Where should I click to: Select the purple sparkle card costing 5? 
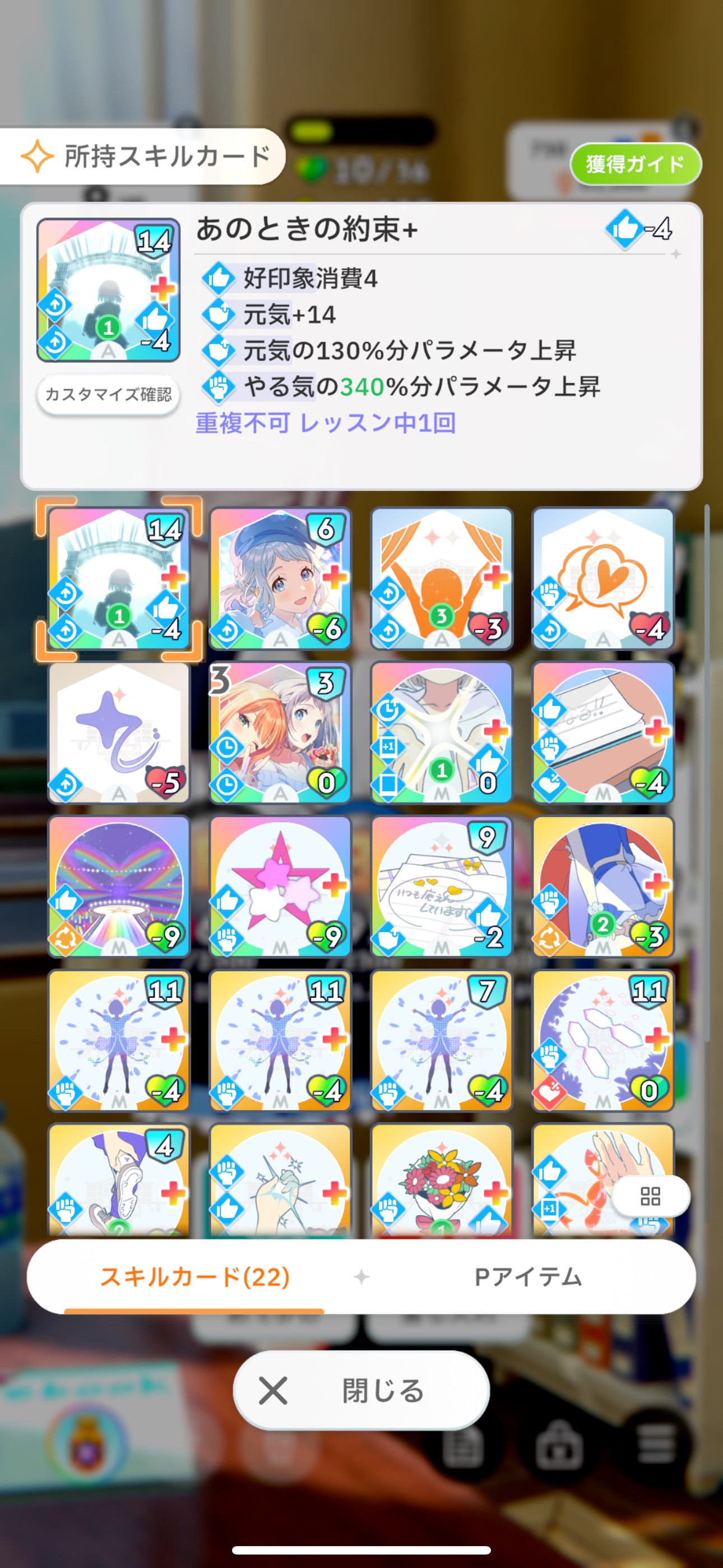click(119, 732)
